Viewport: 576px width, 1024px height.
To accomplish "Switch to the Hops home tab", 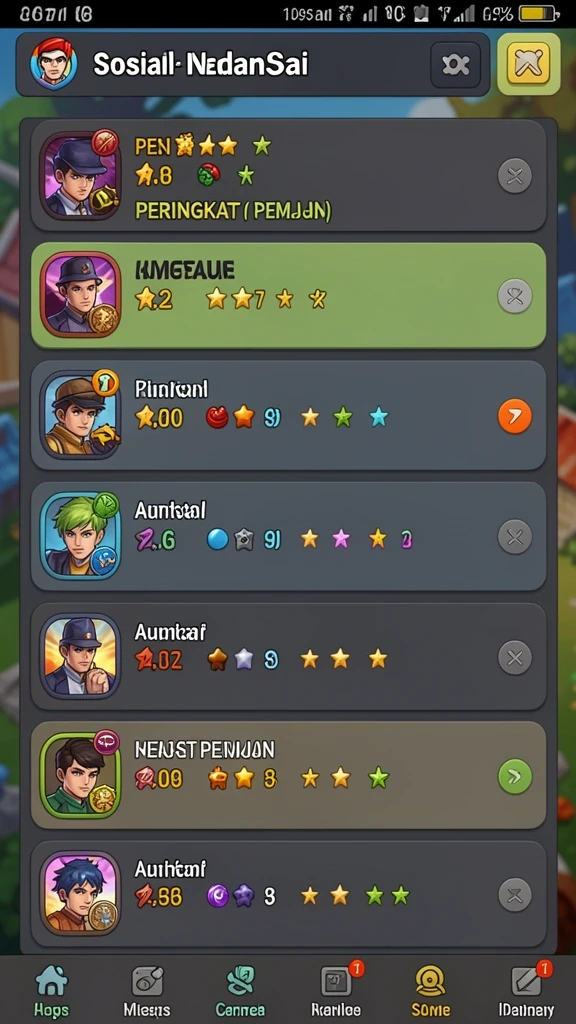I will 51,990.
